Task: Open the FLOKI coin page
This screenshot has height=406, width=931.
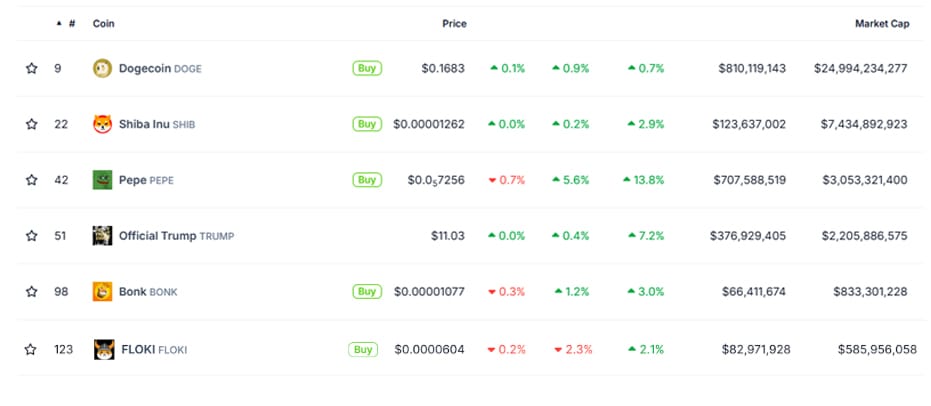Action: point(141,350)
